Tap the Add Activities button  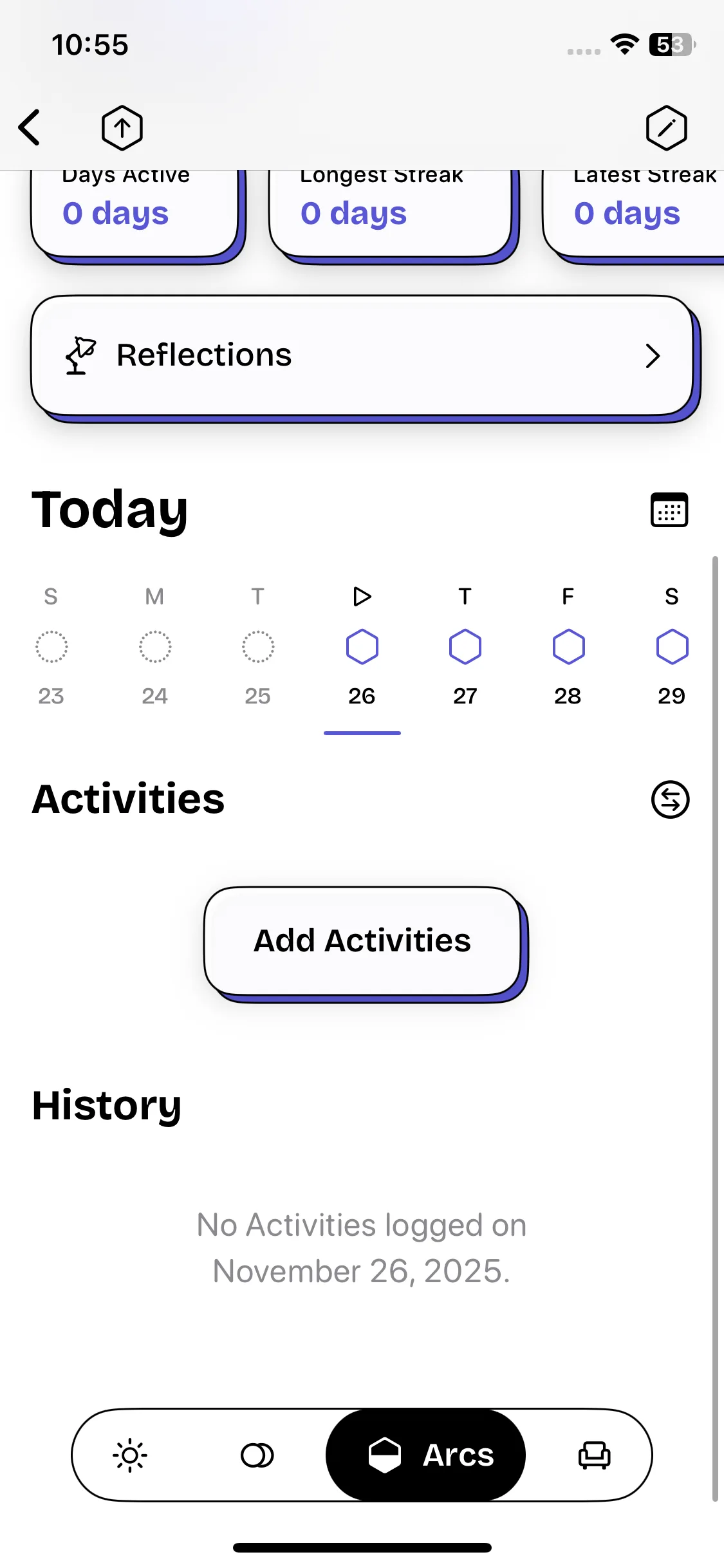362,941
